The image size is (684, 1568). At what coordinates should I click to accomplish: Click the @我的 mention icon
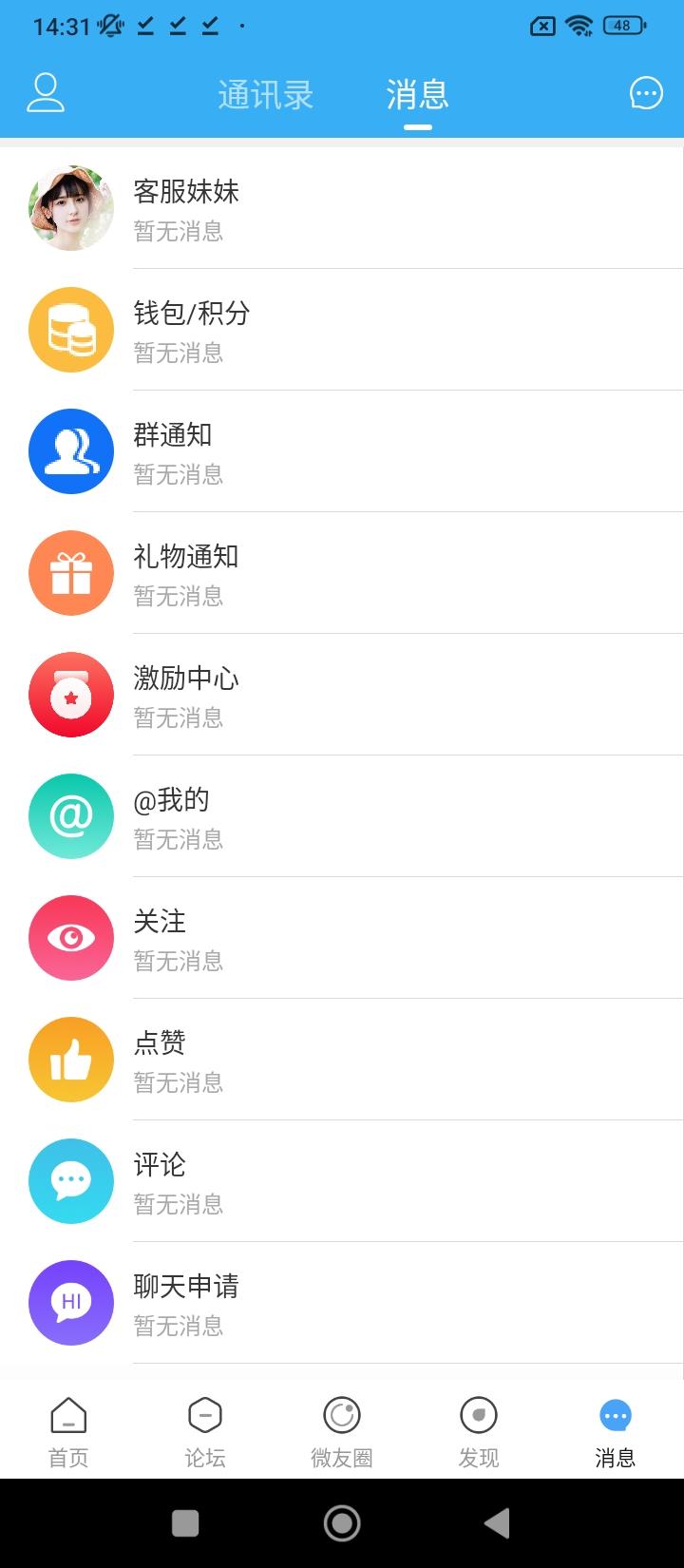[71, 815]
